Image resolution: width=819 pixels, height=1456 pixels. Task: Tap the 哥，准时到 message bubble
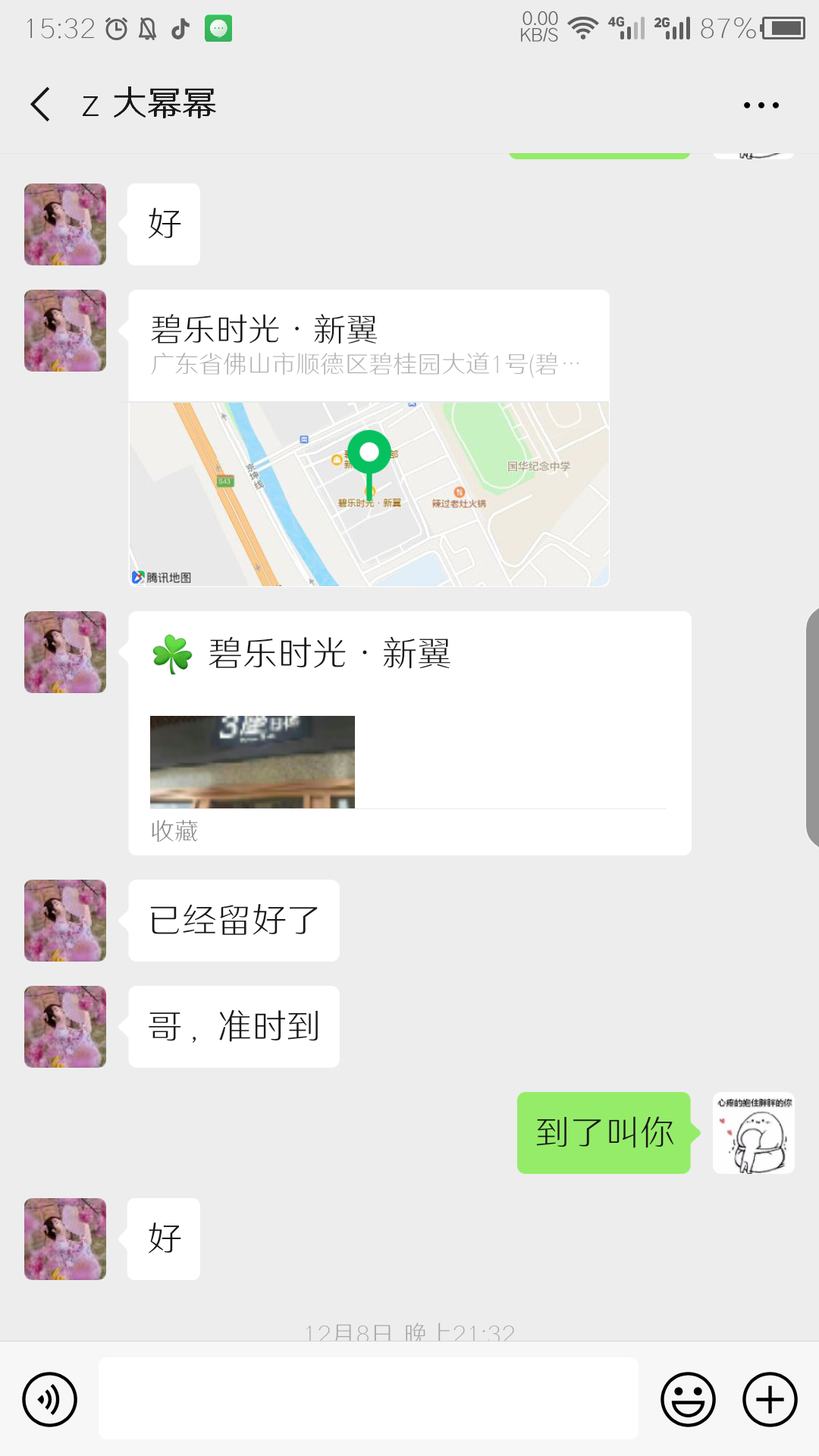click(233, 1025)
